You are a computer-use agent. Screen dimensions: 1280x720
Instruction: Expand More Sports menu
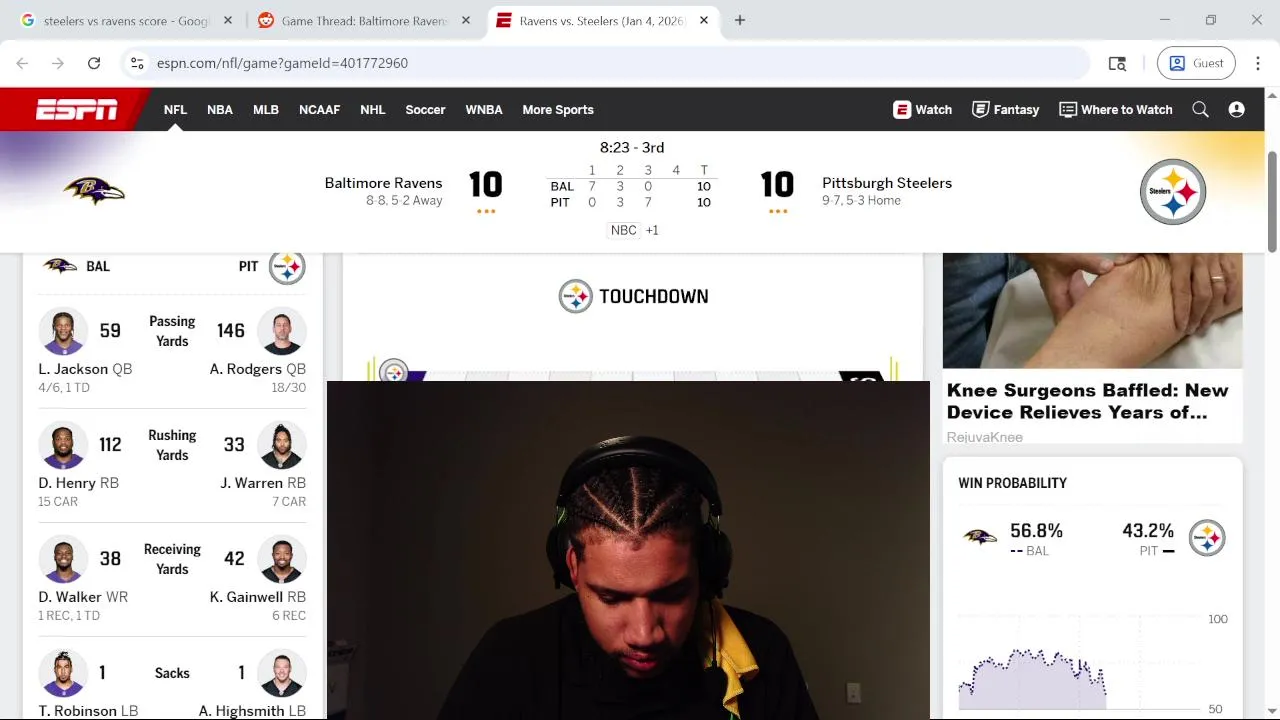pos(558,110)
